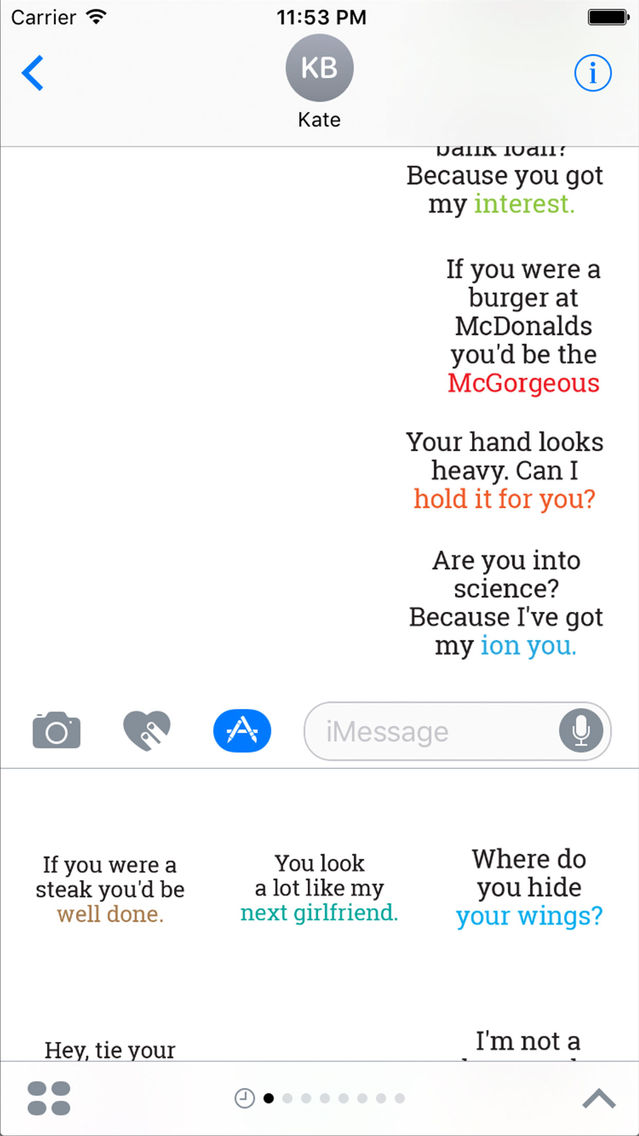This screenshot has height=1136, width=639.
Task: Tap the 'ion you' science sticker in chat
Action: (507, 603)
